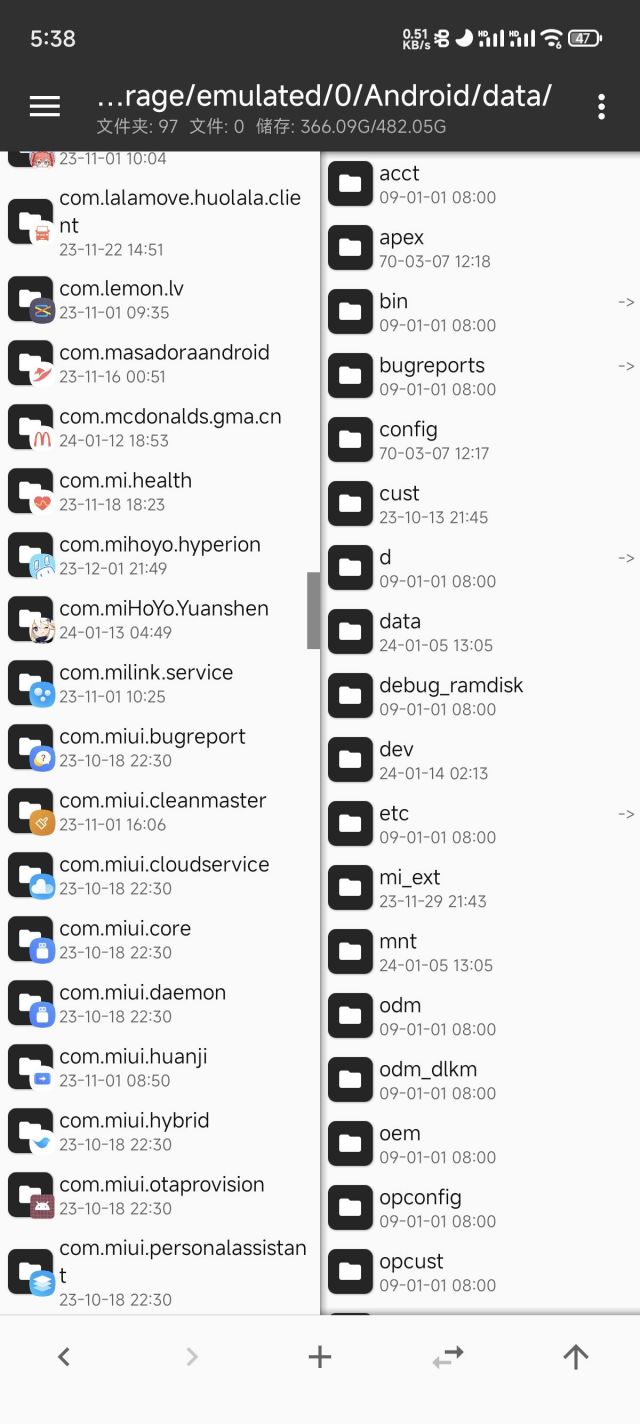The image size is (640, 1424).
Task: Tap the plus button to create new
Action: tap(320, 1357)
